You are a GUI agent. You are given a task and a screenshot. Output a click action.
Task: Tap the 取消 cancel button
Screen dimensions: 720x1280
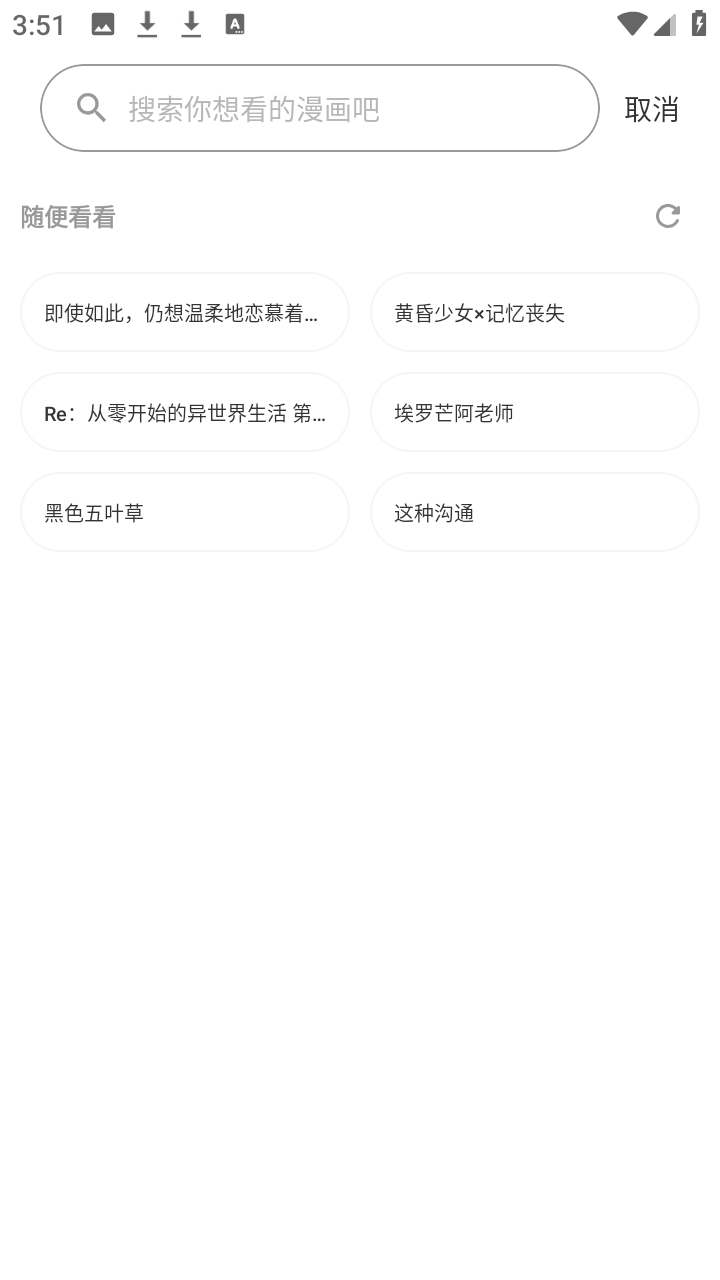[x=652, y=108]
